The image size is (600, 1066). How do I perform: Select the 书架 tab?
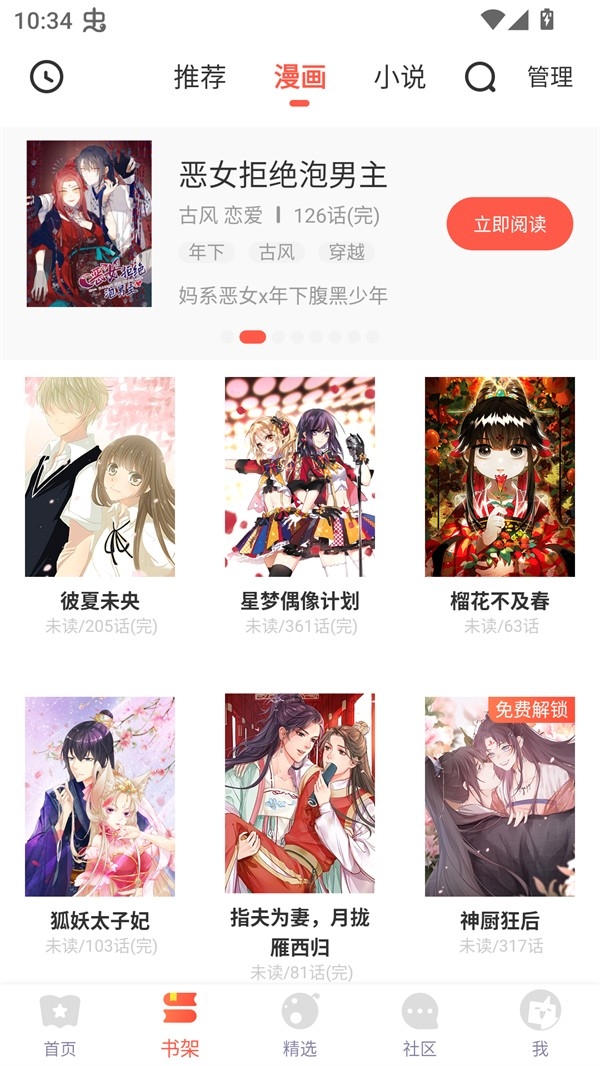[x=180, y=1024]
